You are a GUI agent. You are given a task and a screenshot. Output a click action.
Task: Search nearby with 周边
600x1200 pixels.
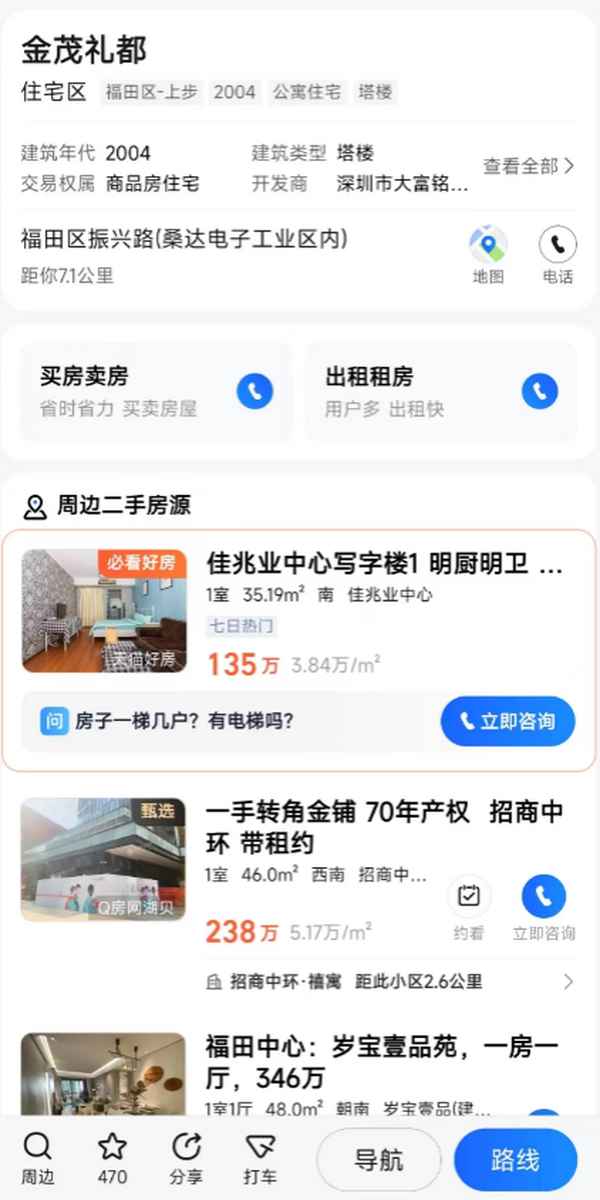point(38,1158)
